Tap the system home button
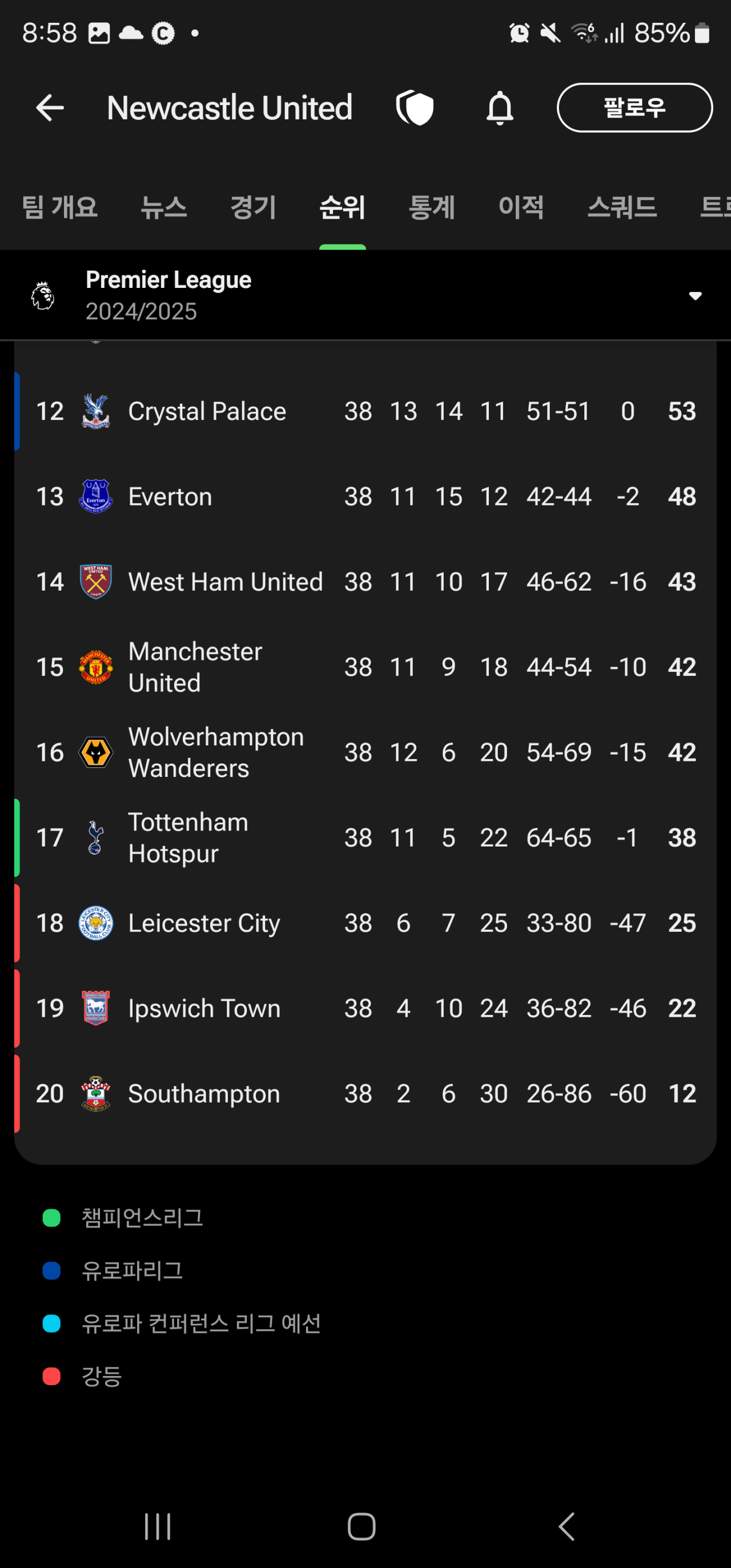731x1568 pixels. pyautogui.click(x=362, y=1526)
